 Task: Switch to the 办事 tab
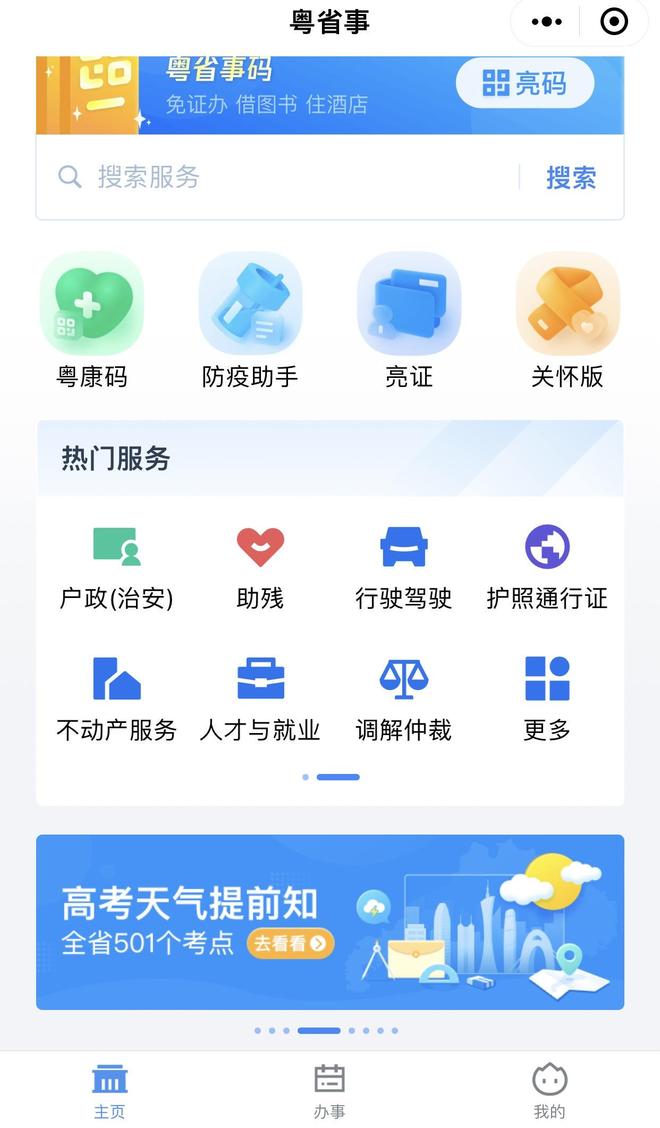pyautogui.click(x=329, y=1090)
